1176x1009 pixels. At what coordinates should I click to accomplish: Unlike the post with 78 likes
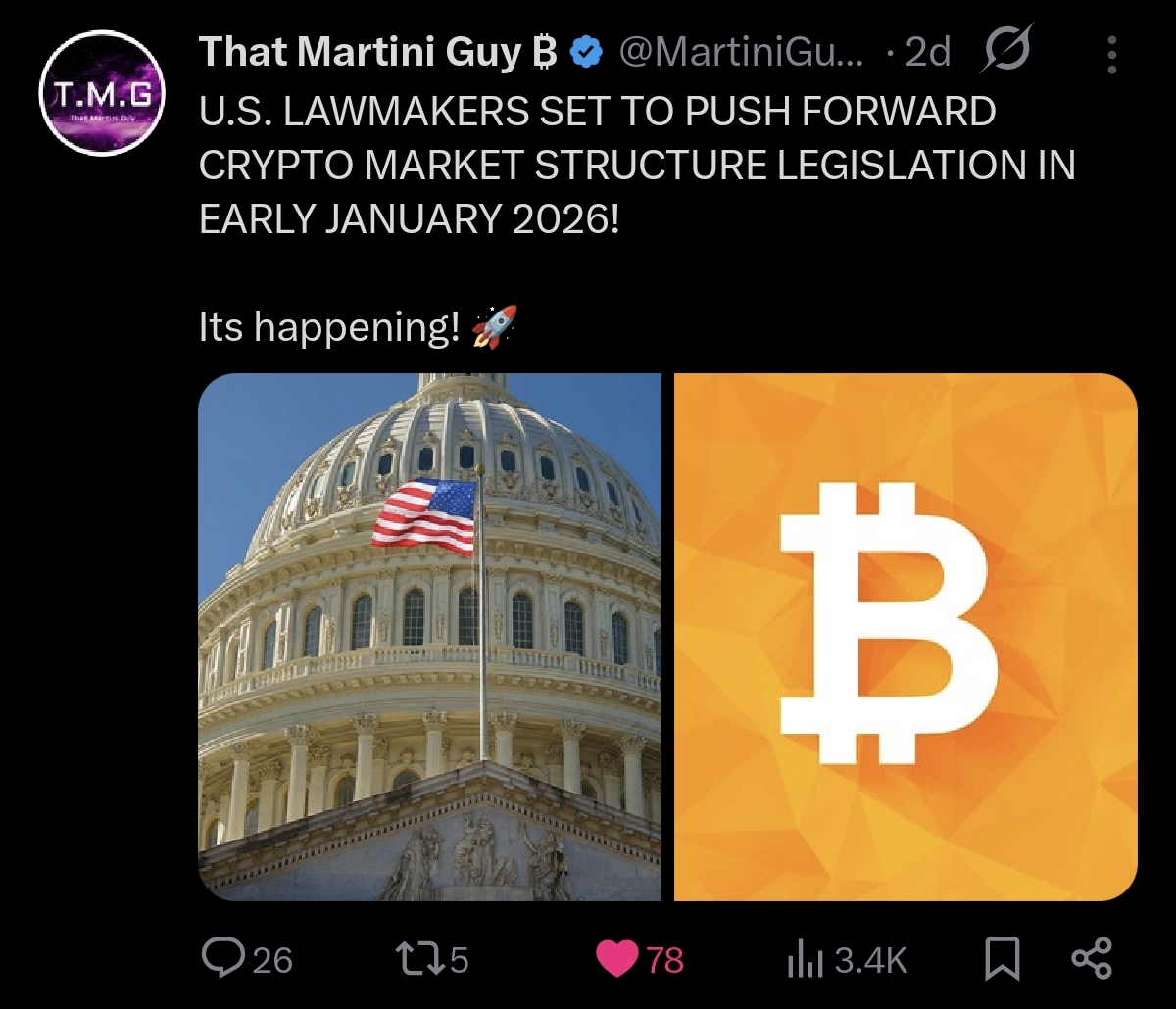click(618, 959)
